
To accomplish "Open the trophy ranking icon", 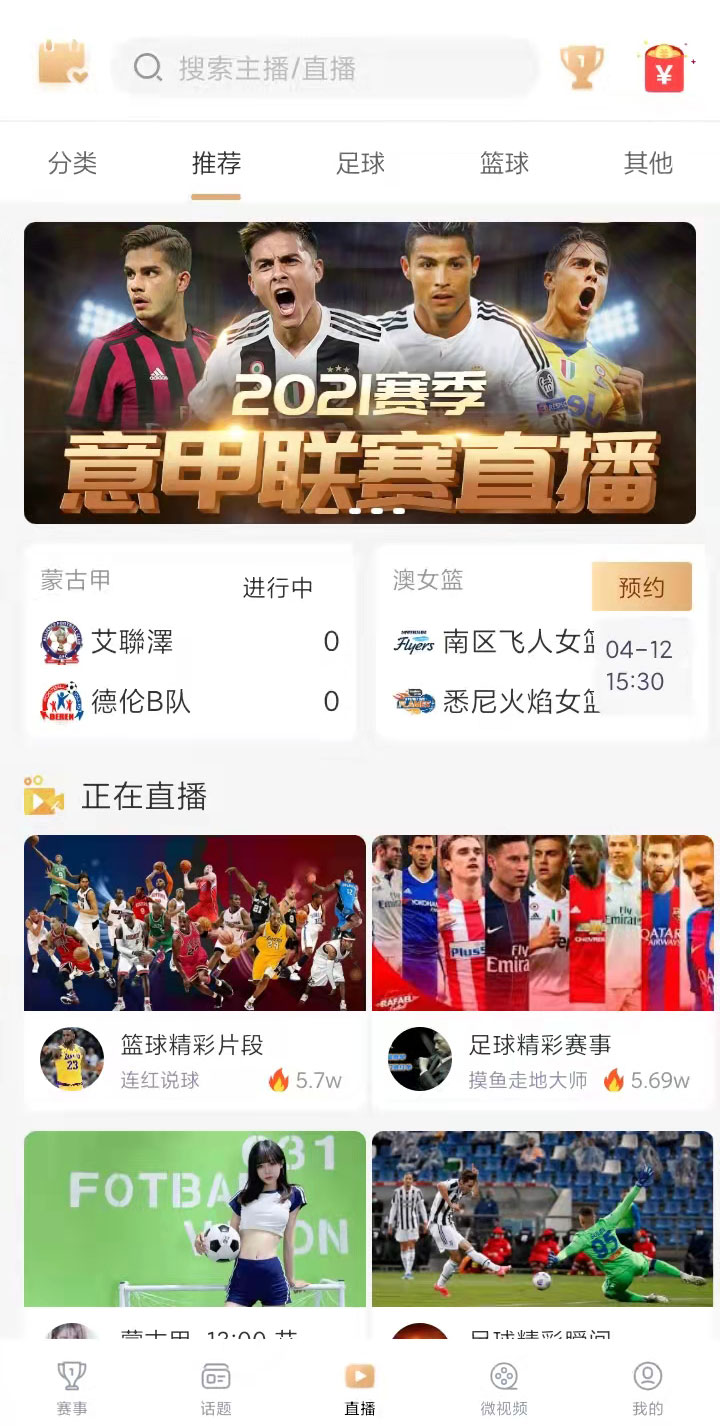I will pos(581,66).
